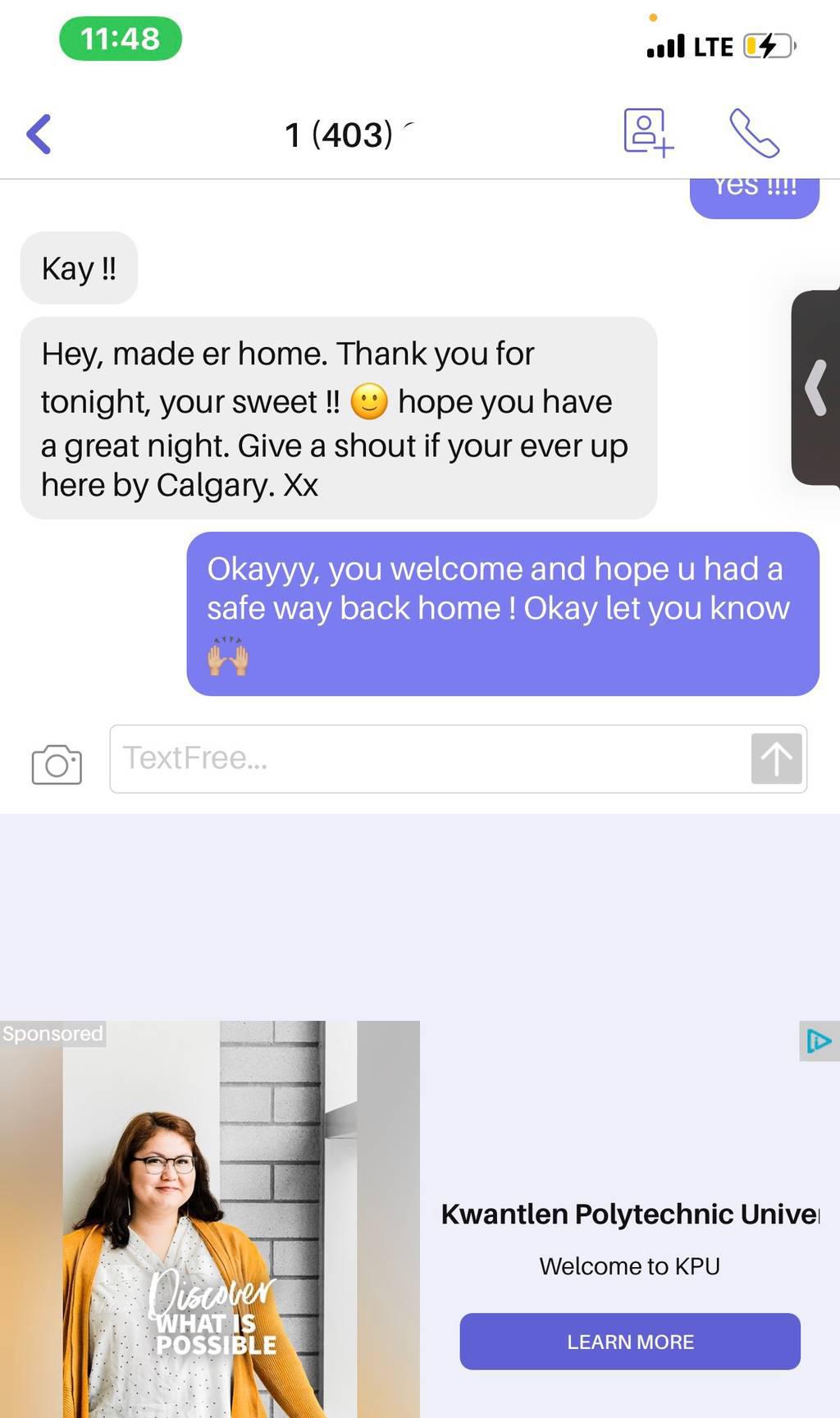Viewport: 840px width, 1418px height.
Task: Open the Kwantlen Polytechnic ad image
Action: 210,1219
